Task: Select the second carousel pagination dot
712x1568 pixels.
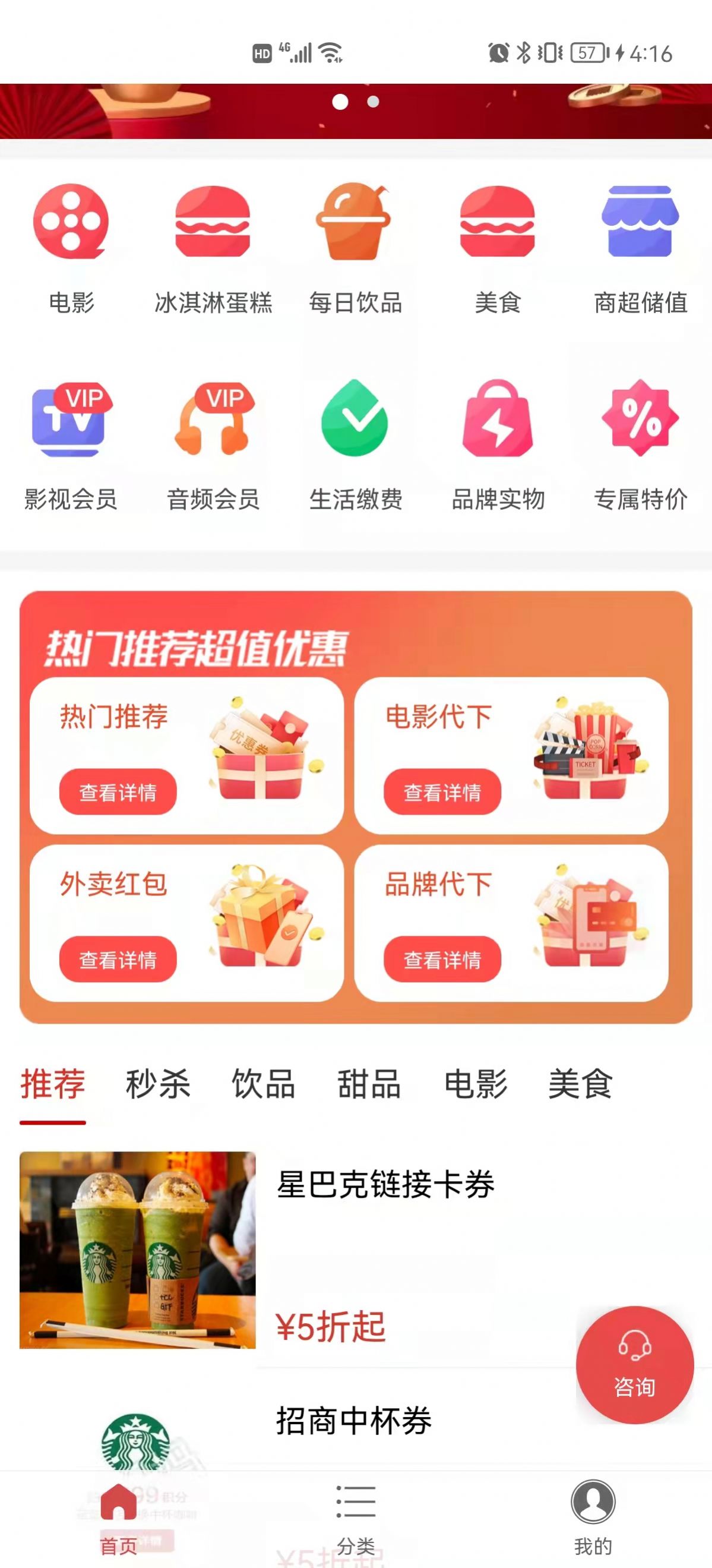Action: click(x=372, y=101)
